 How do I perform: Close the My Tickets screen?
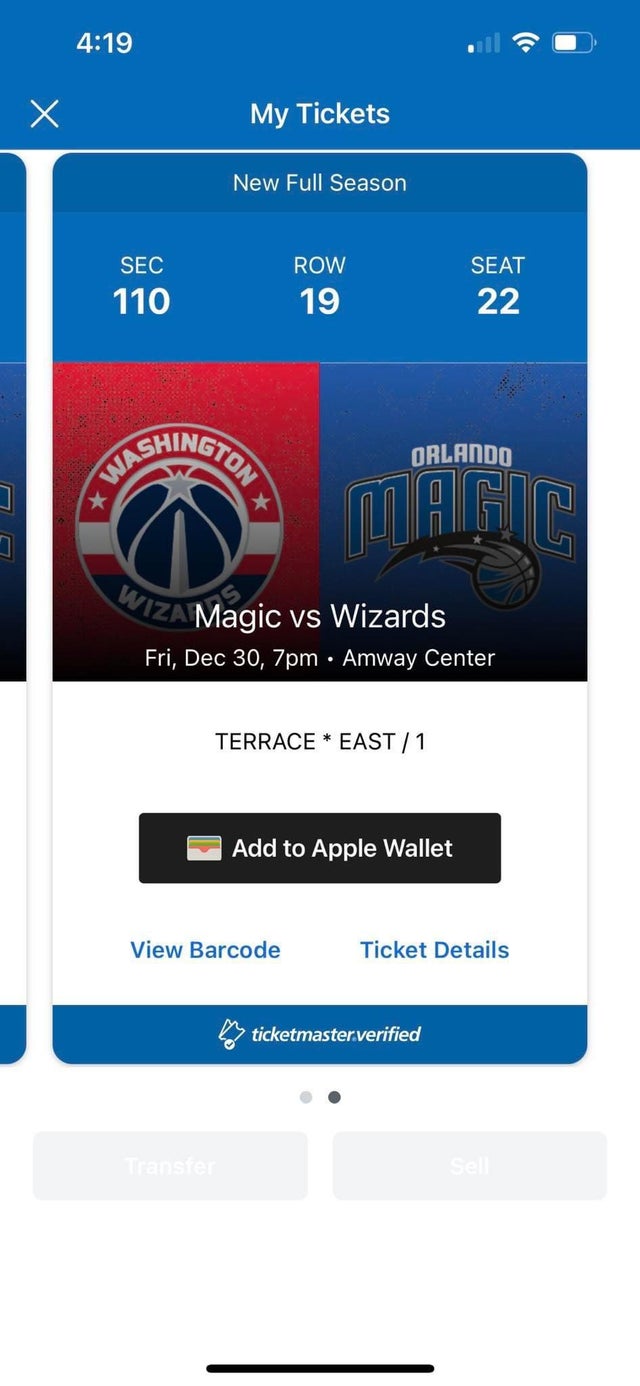coord(45,114)
